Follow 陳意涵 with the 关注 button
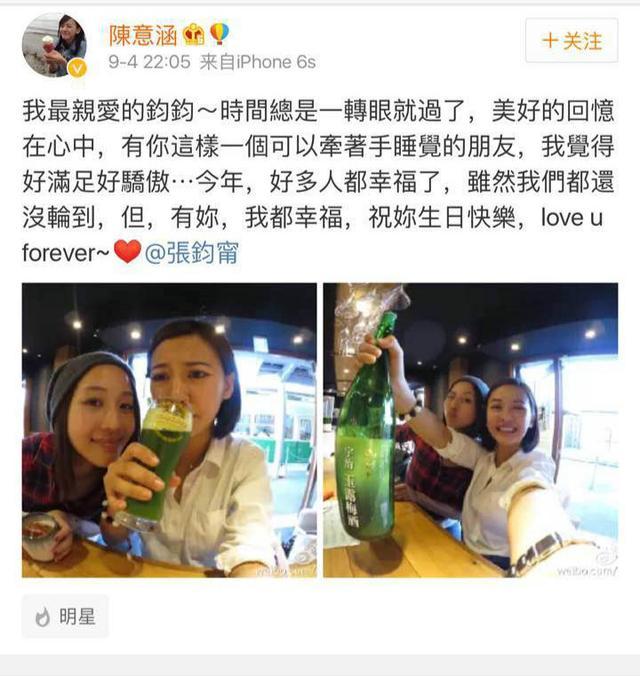Screen dimensions: 640x676 572,41
